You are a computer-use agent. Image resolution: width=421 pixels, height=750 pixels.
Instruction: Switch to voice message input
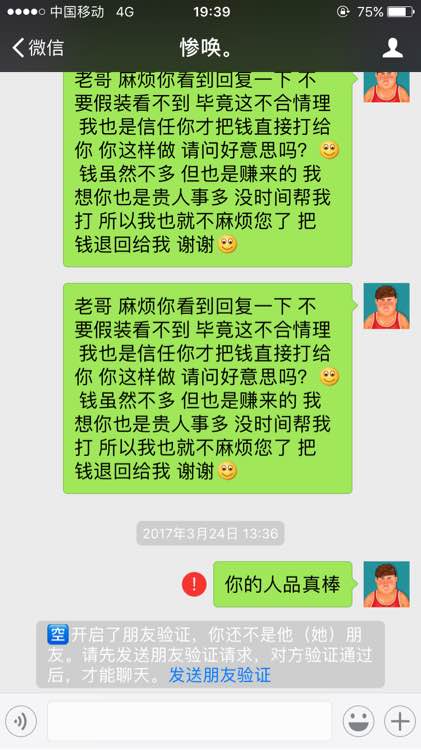coord(21,721)
